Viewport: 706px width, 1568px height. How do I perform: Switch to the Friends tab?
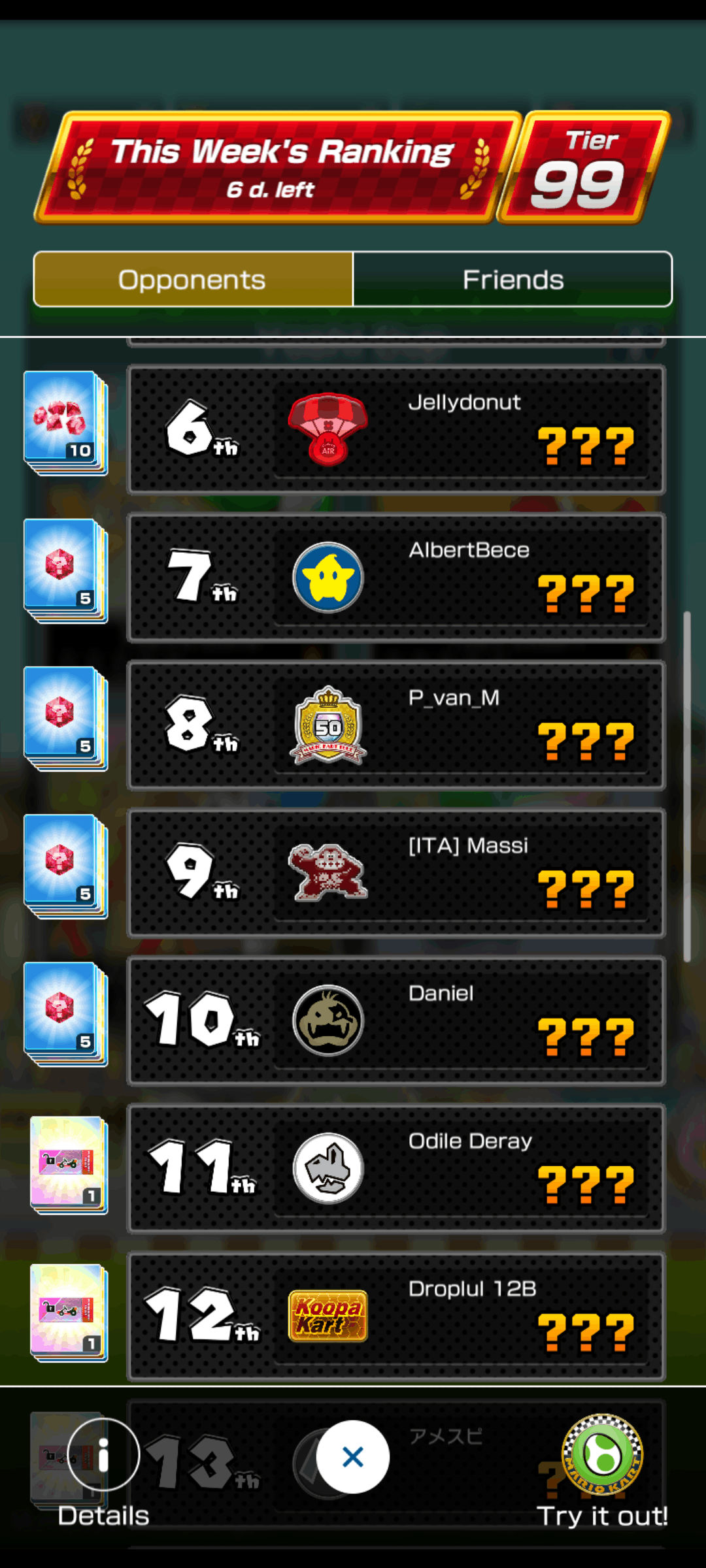point(513,280)
